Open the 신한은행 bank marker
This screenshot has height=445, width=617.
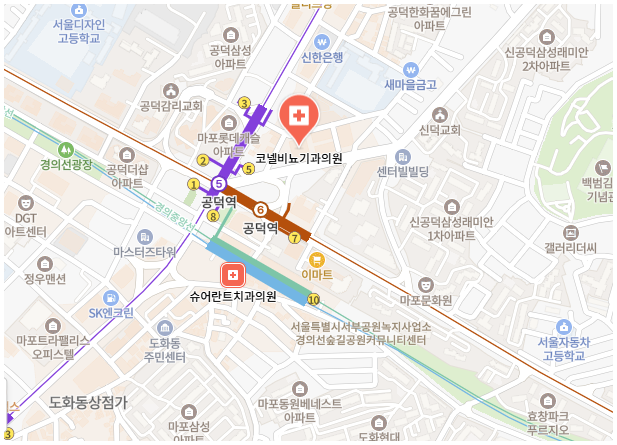click(322, 42)
